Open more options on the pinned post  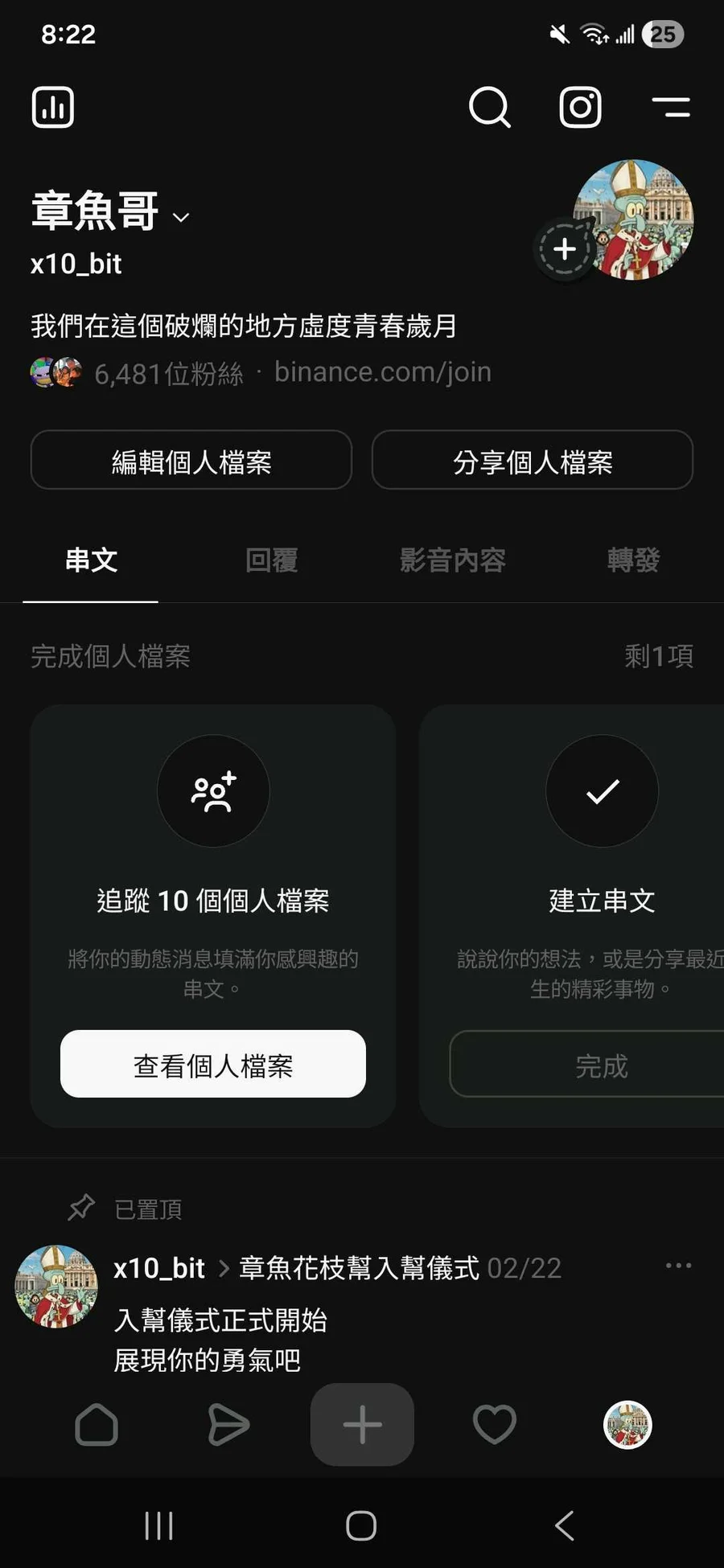678,1266
